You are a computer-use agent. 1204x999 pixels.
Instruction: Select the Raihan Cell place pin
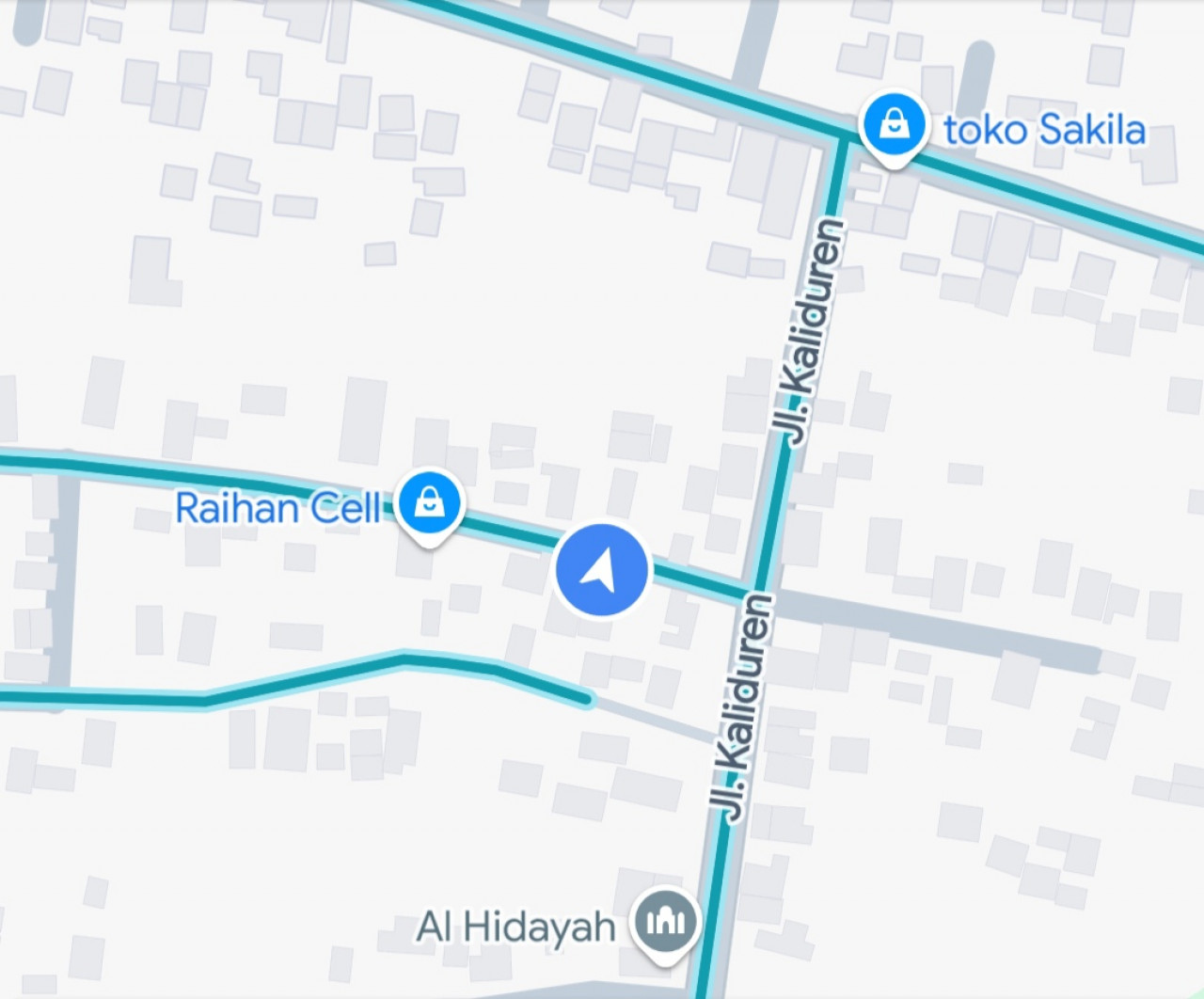click(x=429, y=503)
